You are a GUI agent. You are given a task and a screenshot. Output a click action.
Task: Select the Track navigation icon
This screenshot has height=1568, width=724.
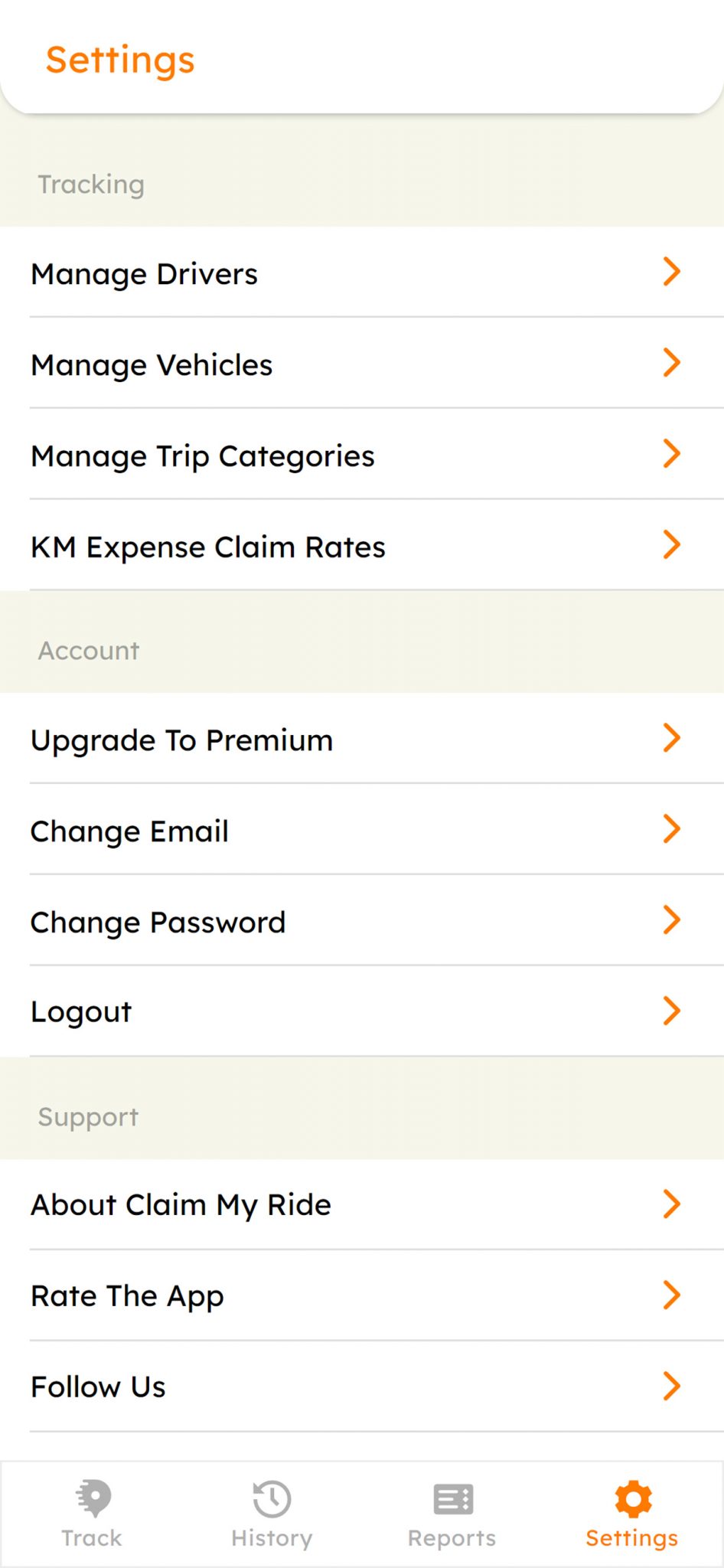click(91, 1498)
